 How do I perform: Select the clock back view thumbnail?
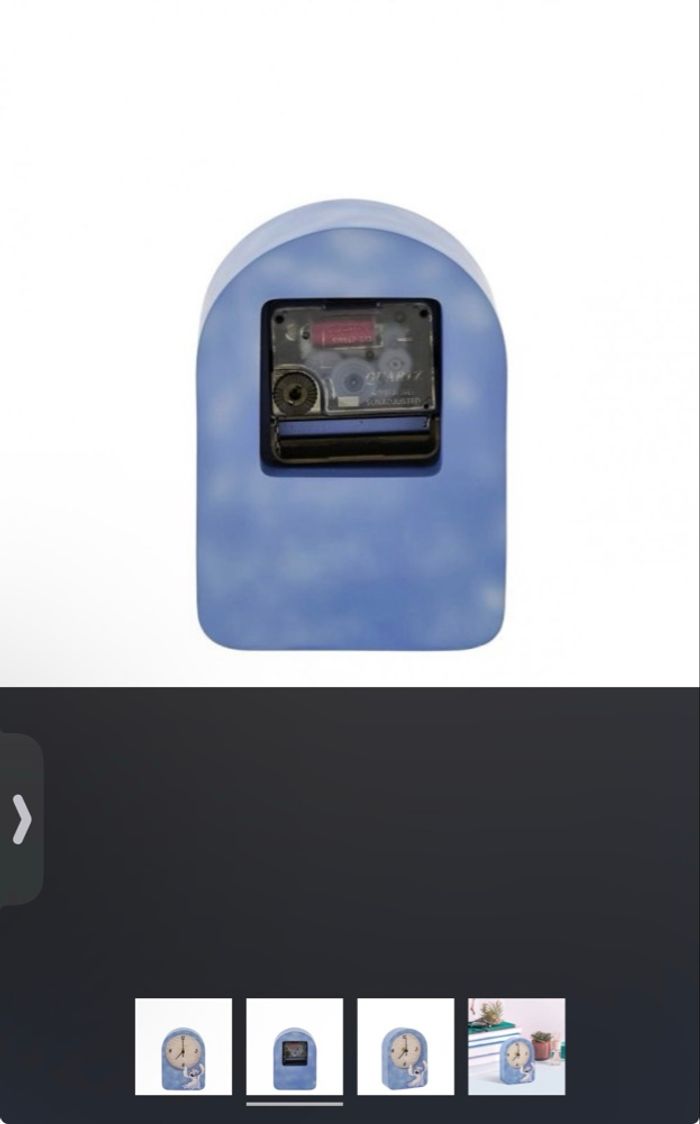pos(294,1046)
